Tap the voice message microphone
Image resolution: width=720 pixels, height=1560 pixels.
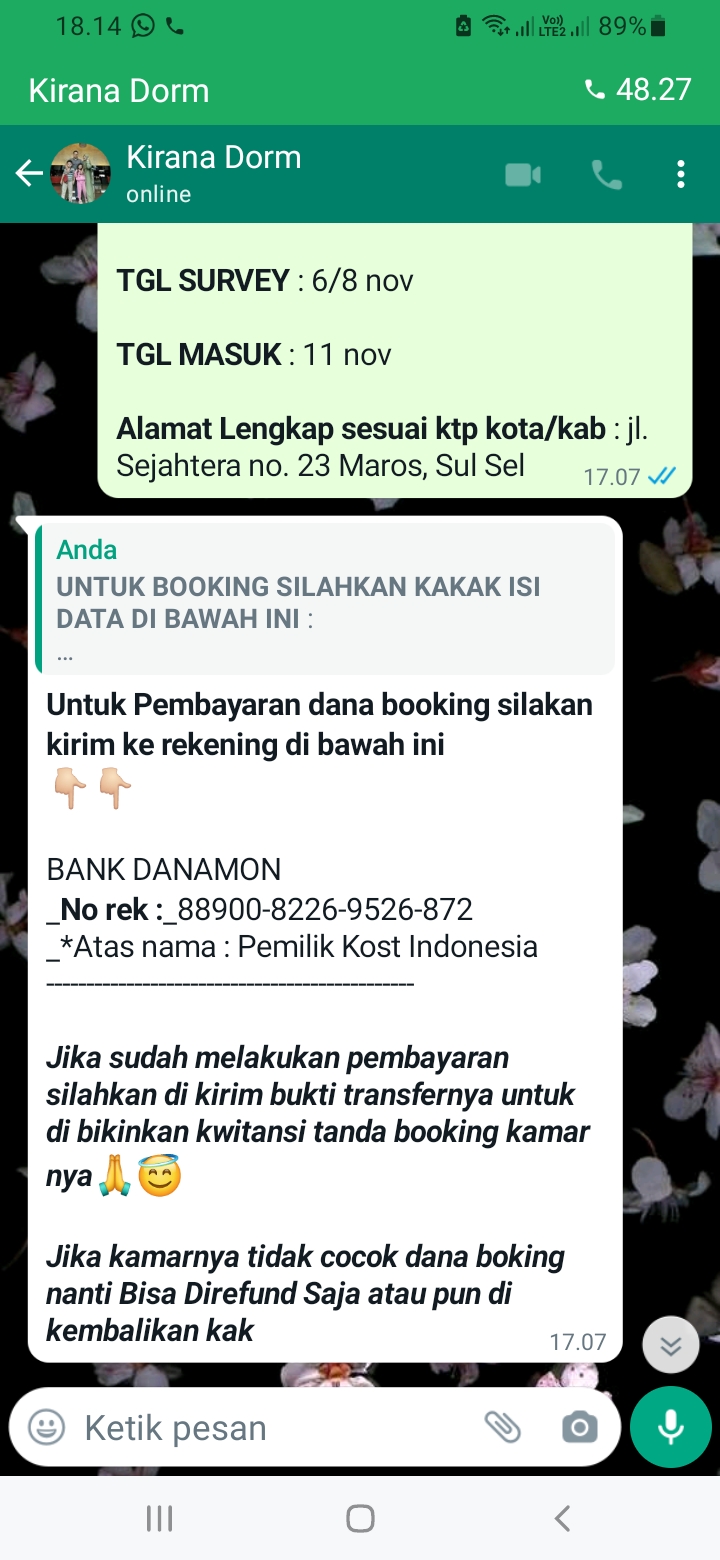click(670, 1427)
